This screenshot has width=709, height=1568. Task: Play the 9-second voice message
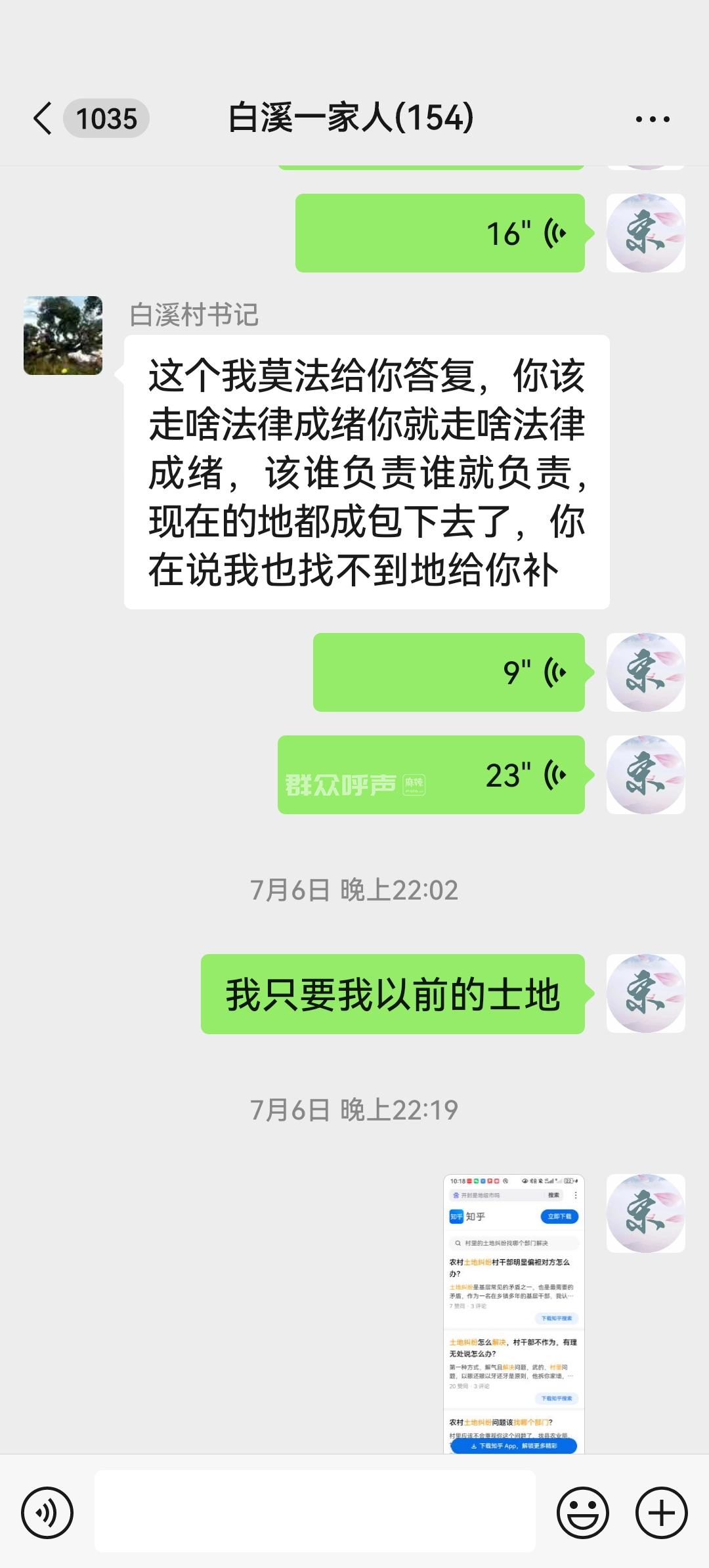448,672
